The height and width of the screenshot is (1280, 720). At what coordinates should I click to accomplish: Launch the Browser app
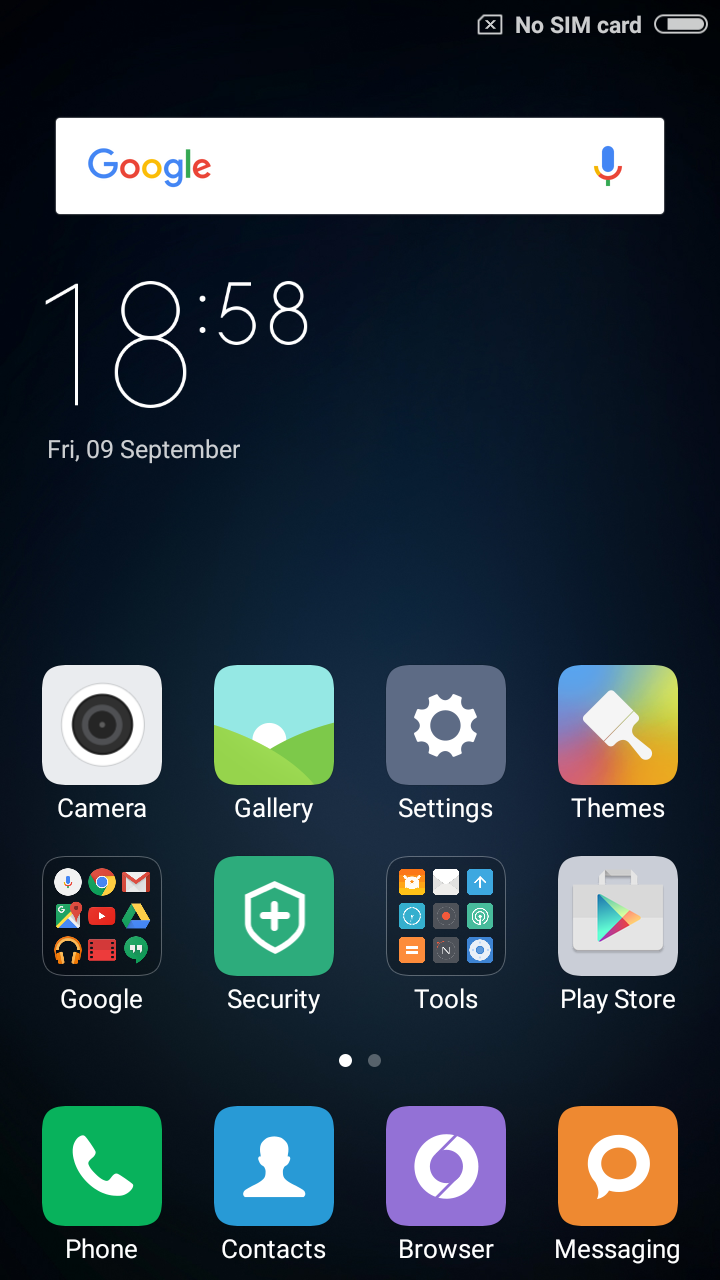click(x=446, y=1166)
